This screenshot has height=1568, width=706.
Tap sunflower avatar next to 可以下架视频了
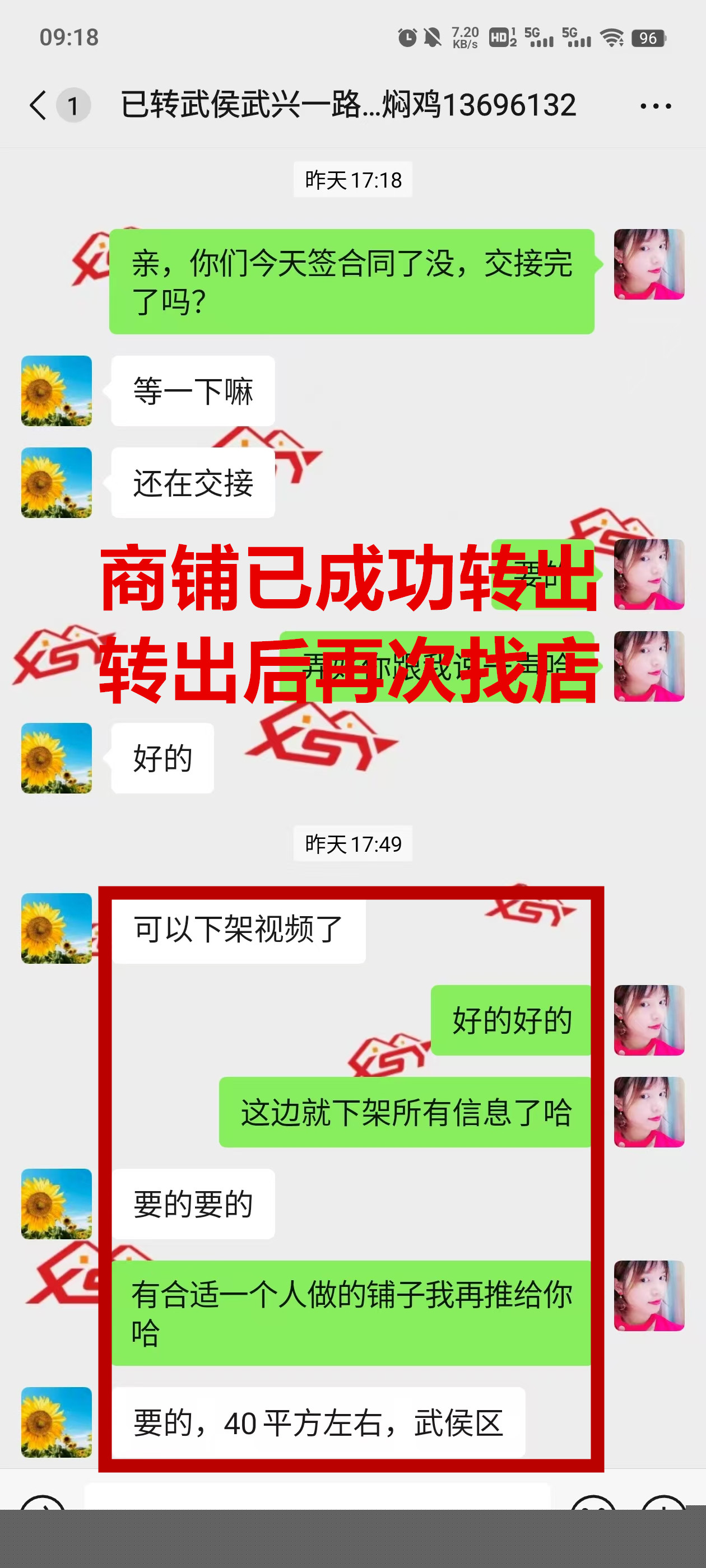pos(57,928)
